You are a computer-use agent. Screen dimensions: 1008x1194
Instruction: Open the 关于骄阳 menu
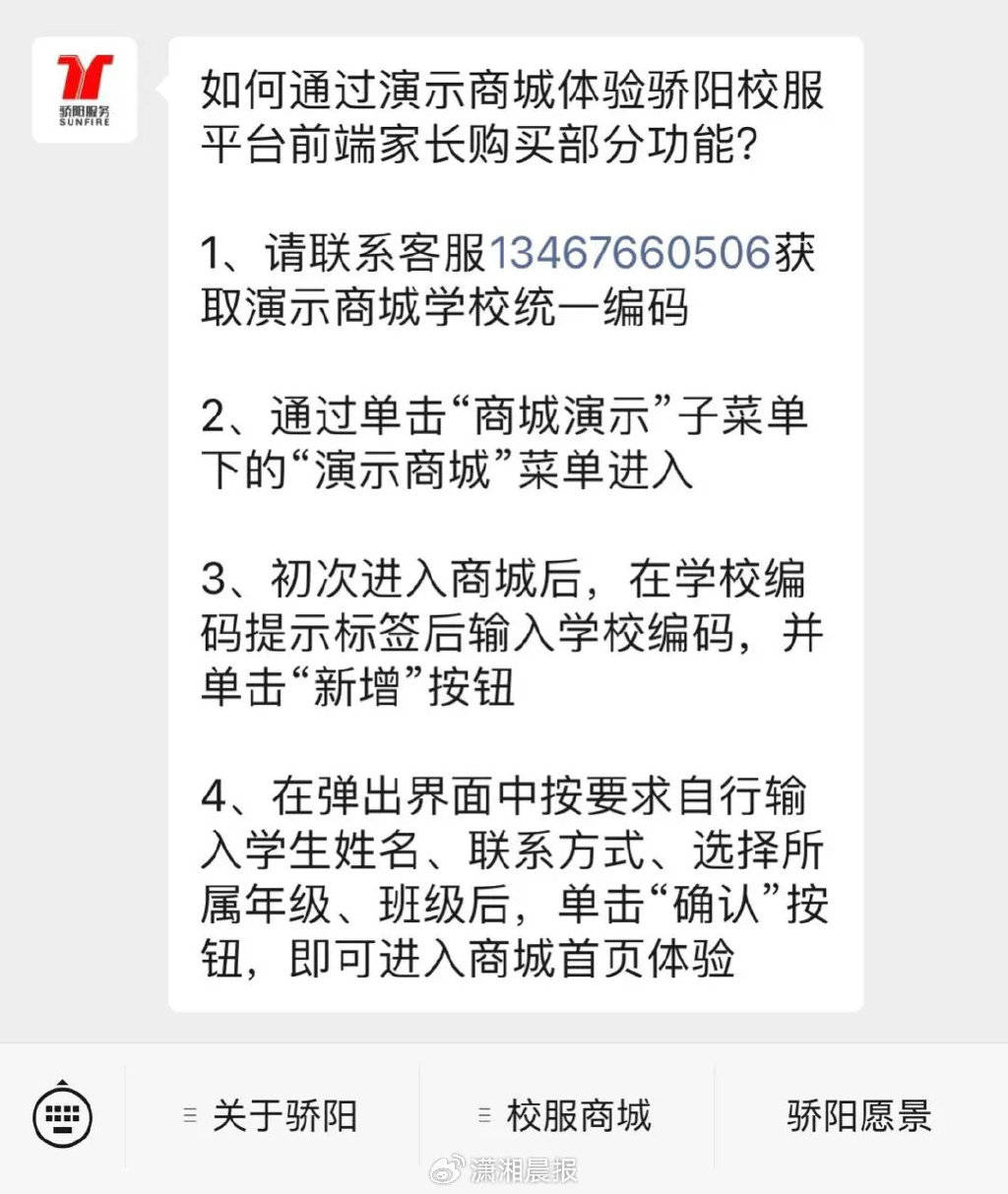pos(272,1116)
